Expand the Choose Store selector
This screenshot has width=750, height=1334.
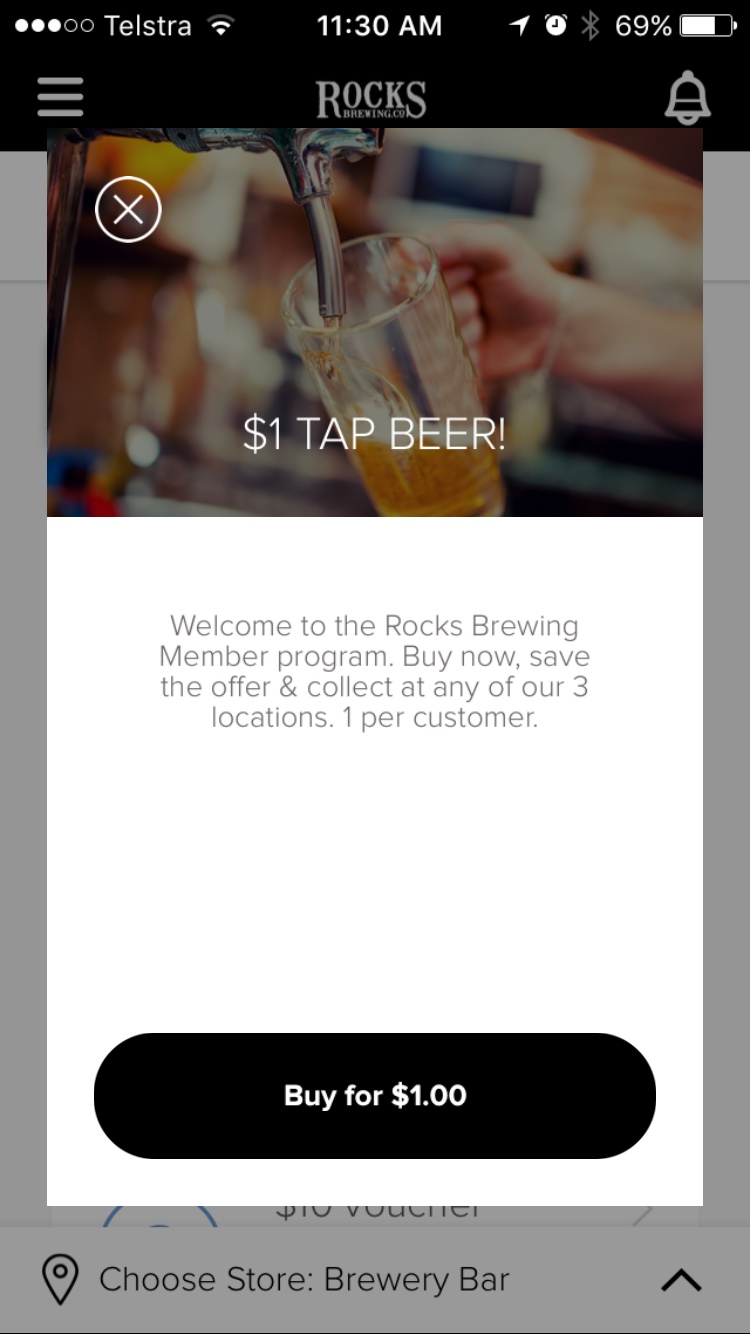click(681, 1280)
